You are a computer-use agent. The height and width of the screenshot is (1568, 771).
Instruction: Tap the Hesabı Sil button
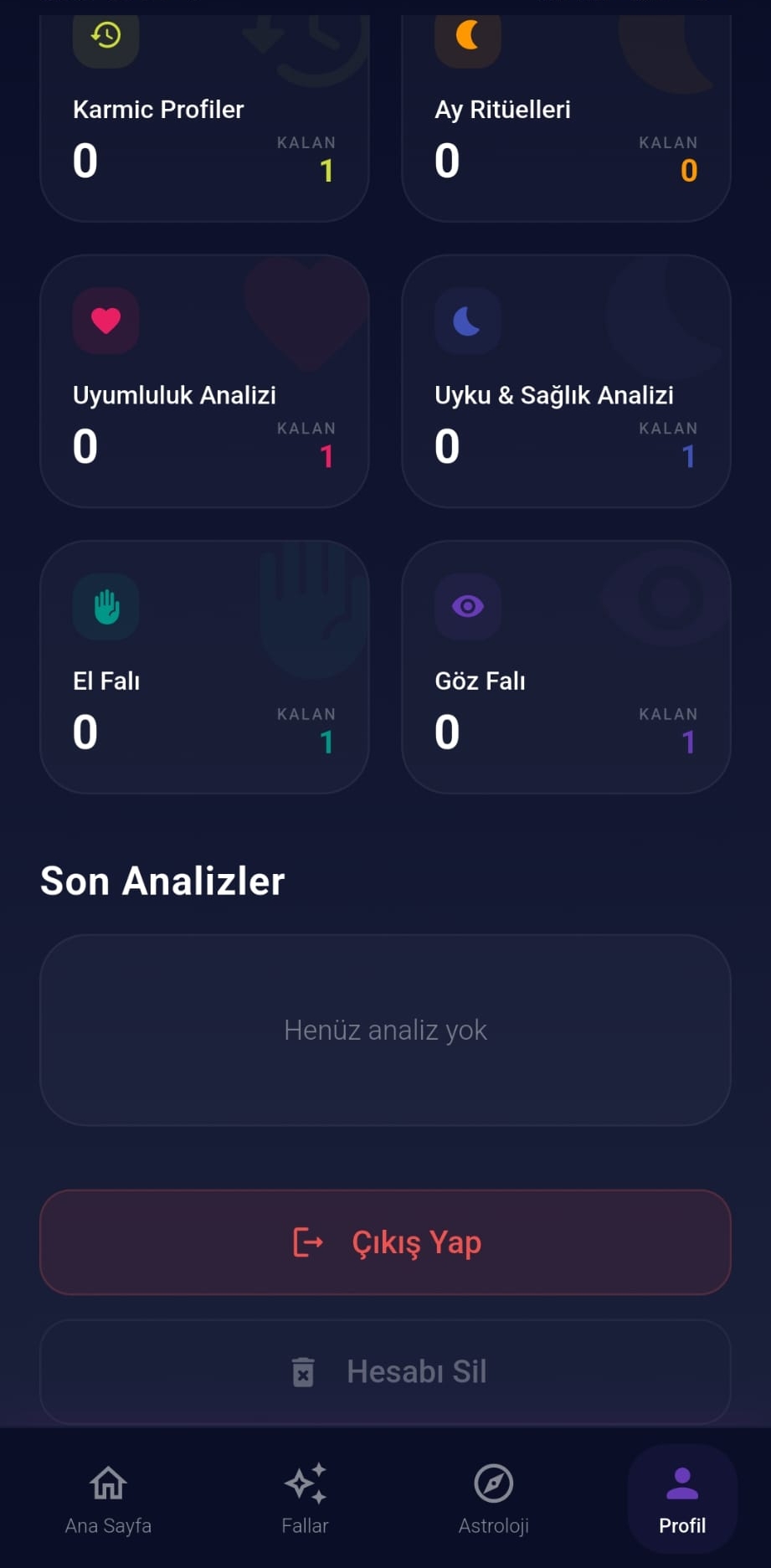[x=385, y=1371]
